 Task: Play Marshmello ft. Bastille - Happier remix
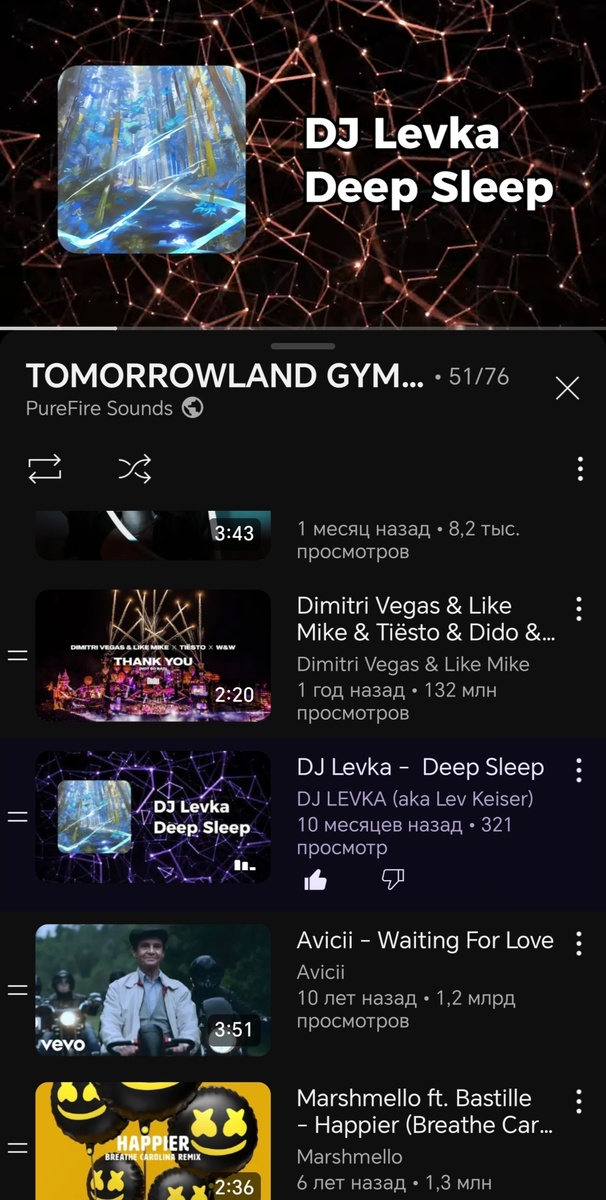(153, 1140)
